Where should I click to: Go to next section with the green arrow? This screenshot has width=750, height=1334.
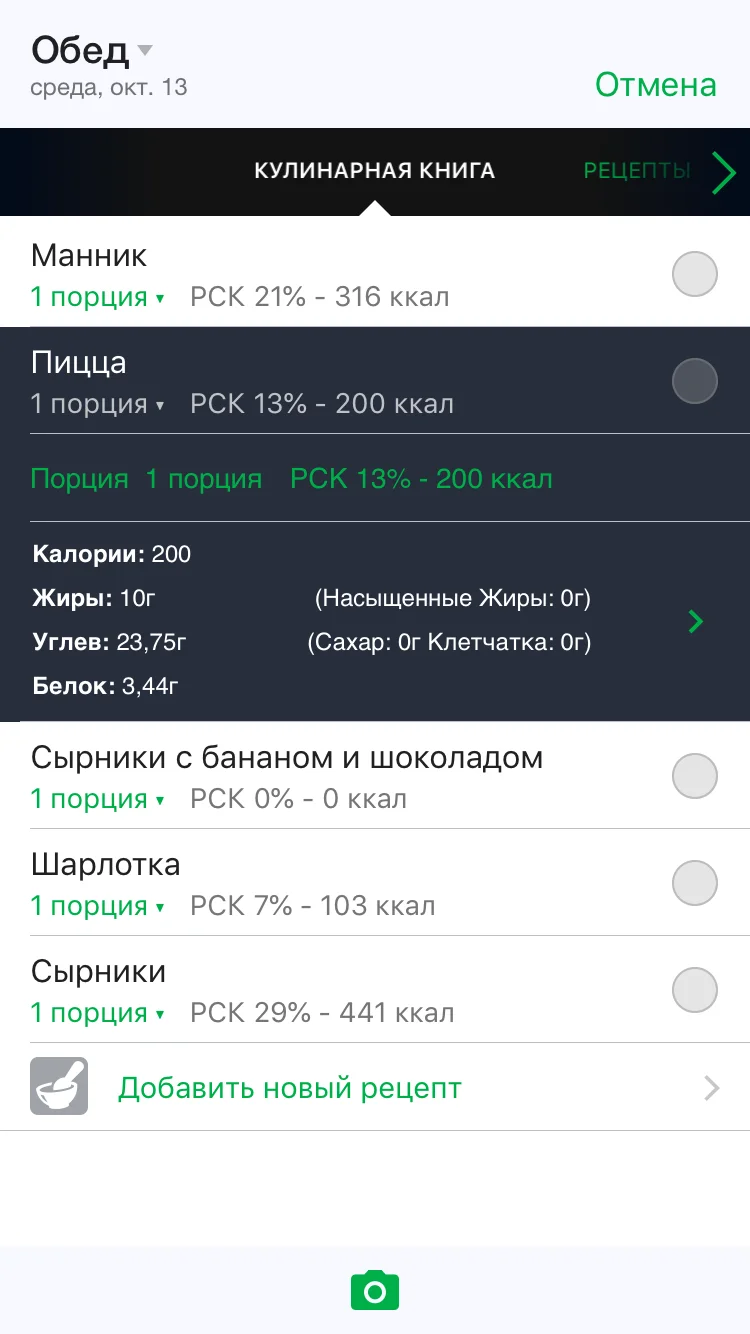point(724,172)
